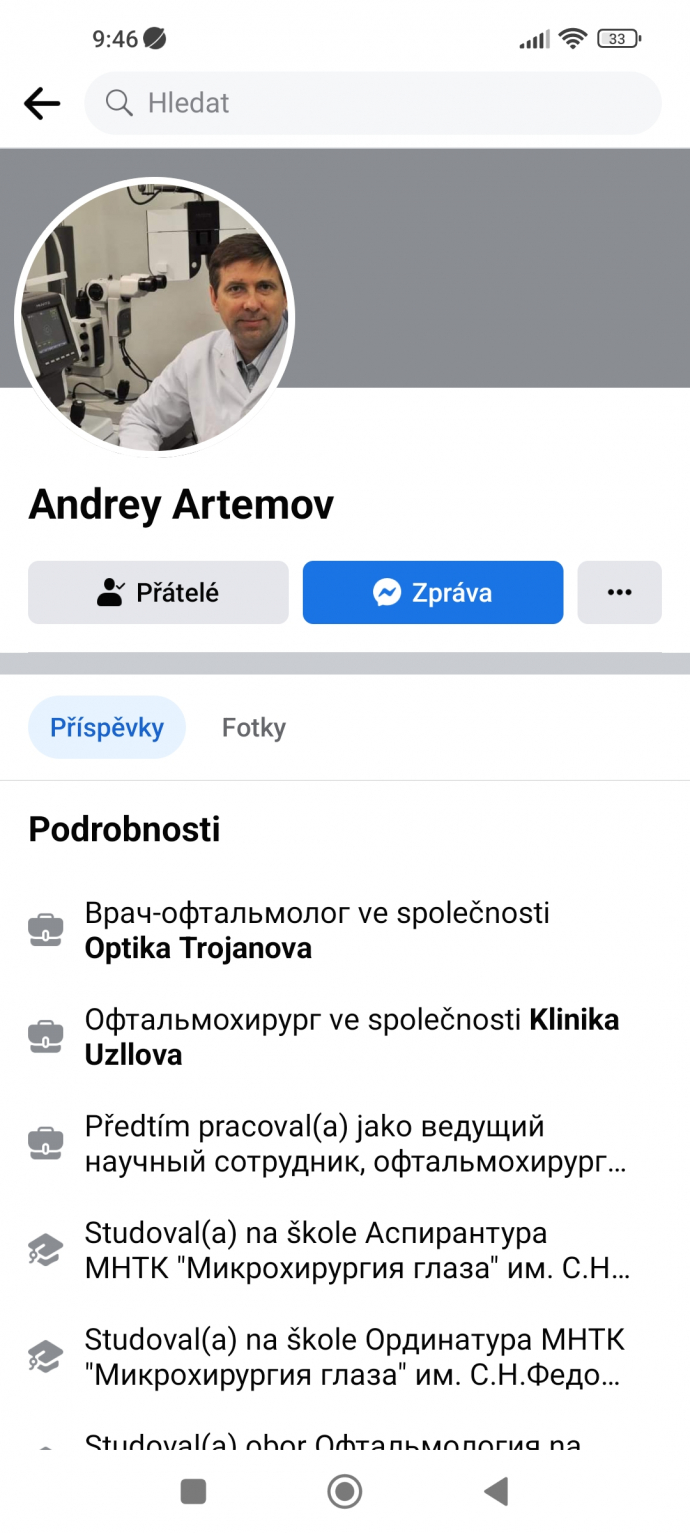The height and width of the screenshot is (1533, 690).
Task: Open the Ординатура МНТК education row
Action: tap(345, 1357)
